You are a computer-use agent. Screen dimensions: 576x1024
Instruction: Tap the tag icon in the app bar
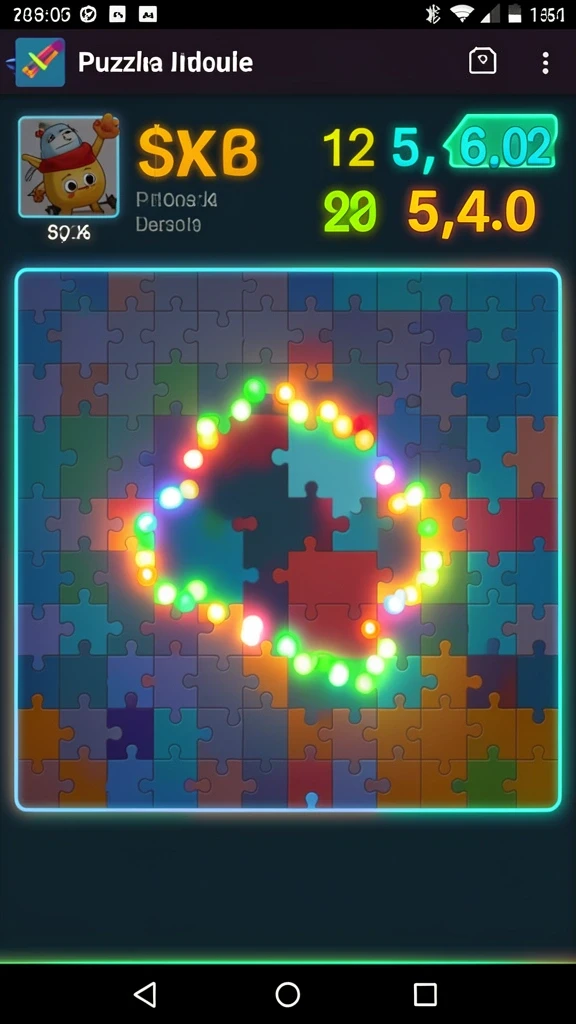483,62
